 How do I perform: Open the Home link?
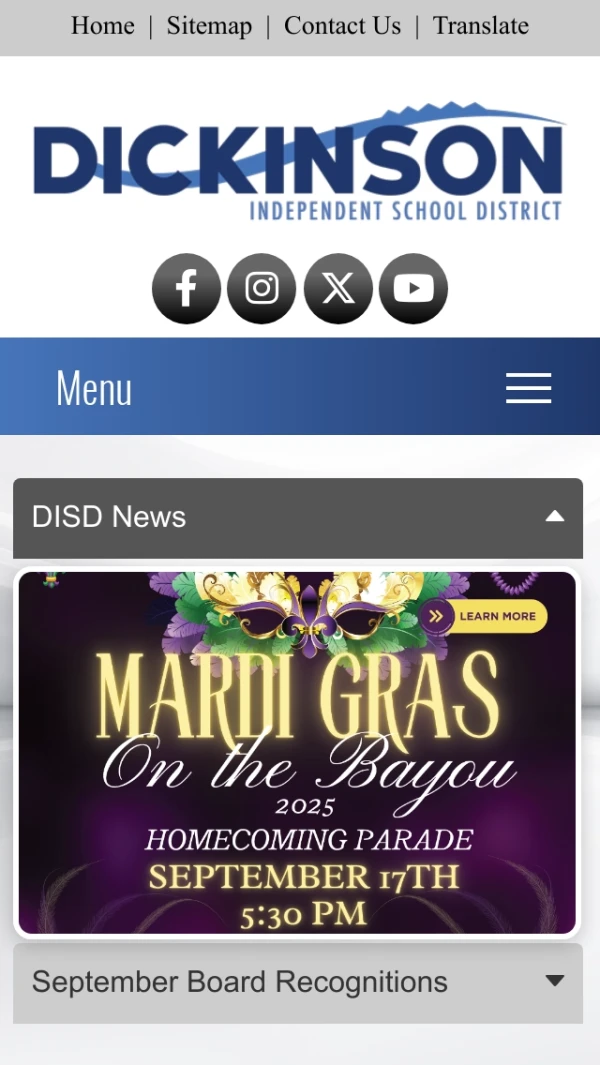click(102, 26)
